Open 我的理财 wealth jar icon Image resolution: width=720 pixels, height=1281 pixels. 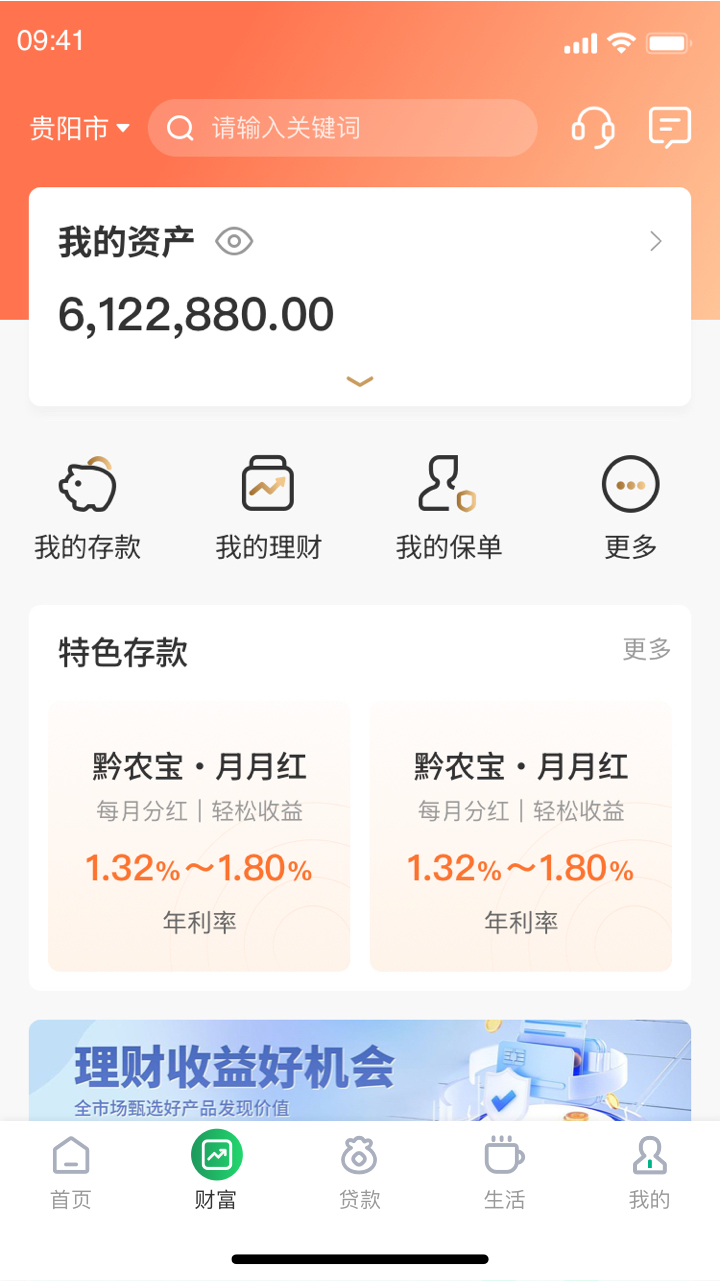click(x=268, y=484)
